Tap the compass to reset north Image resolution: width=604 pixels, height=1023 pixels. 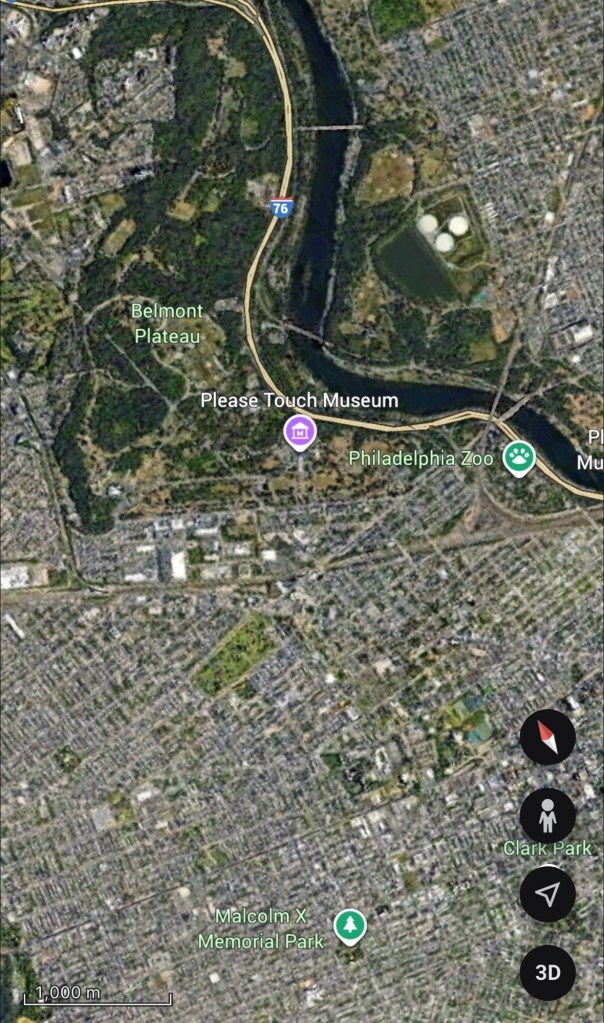547,738
